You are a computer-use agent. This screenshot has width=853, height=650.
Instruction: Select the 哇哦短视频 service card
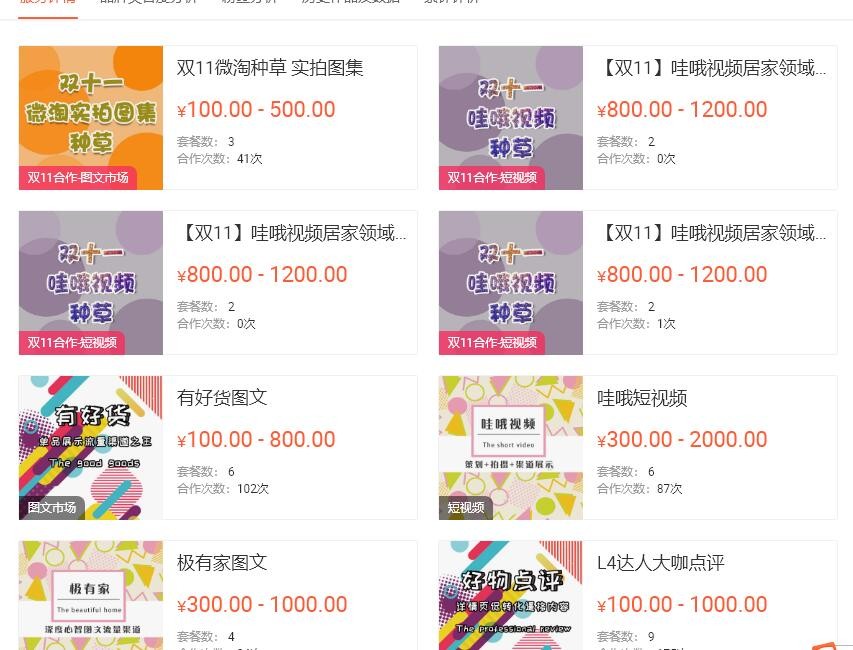642,398
